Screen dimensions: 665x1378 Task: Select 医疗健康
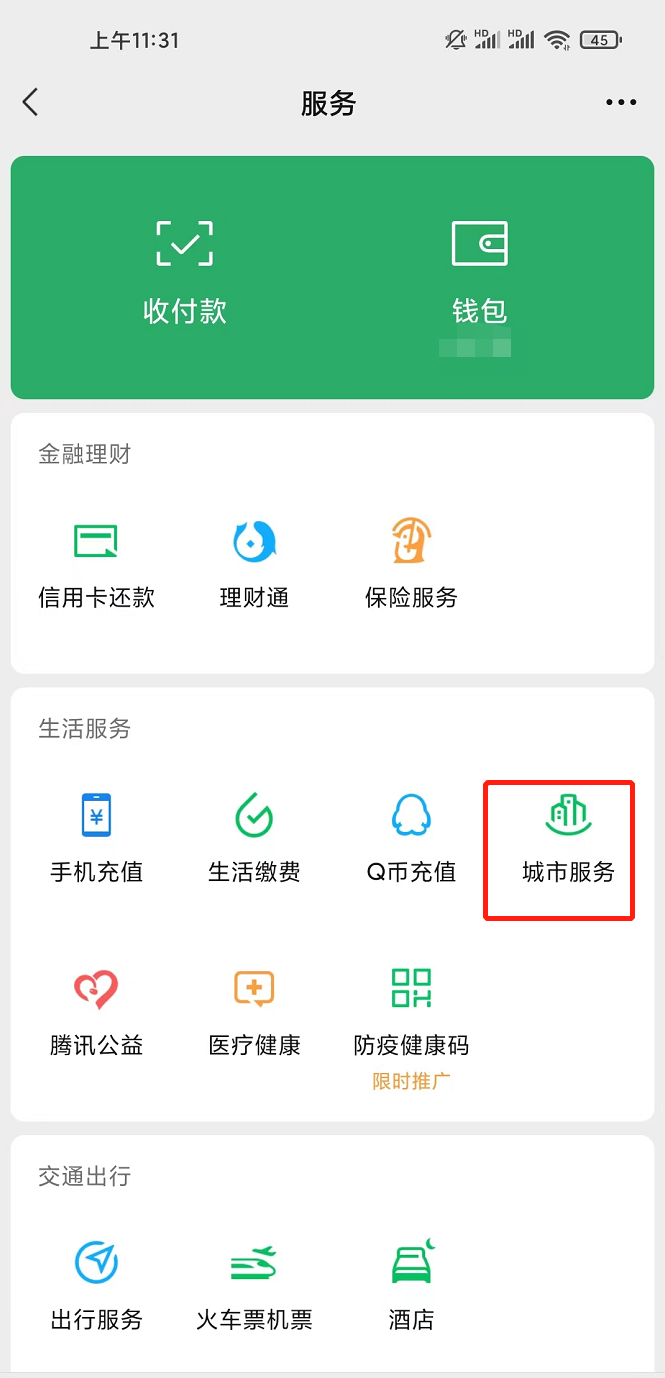[254, 1014]
